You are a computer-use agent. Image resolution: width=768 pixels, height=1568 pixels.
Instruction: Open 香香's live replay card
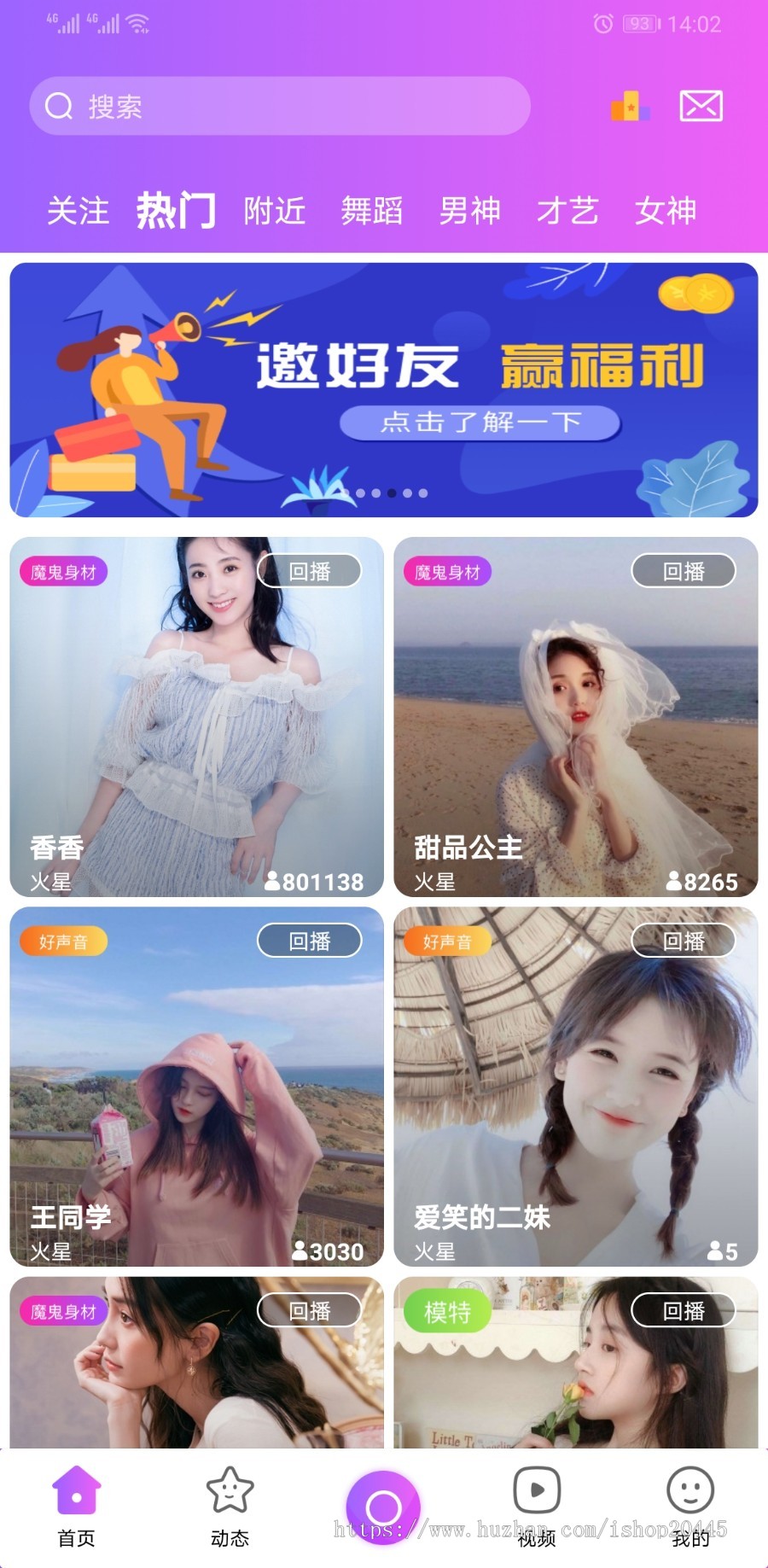pyautogui.click(x=196, y=717)
